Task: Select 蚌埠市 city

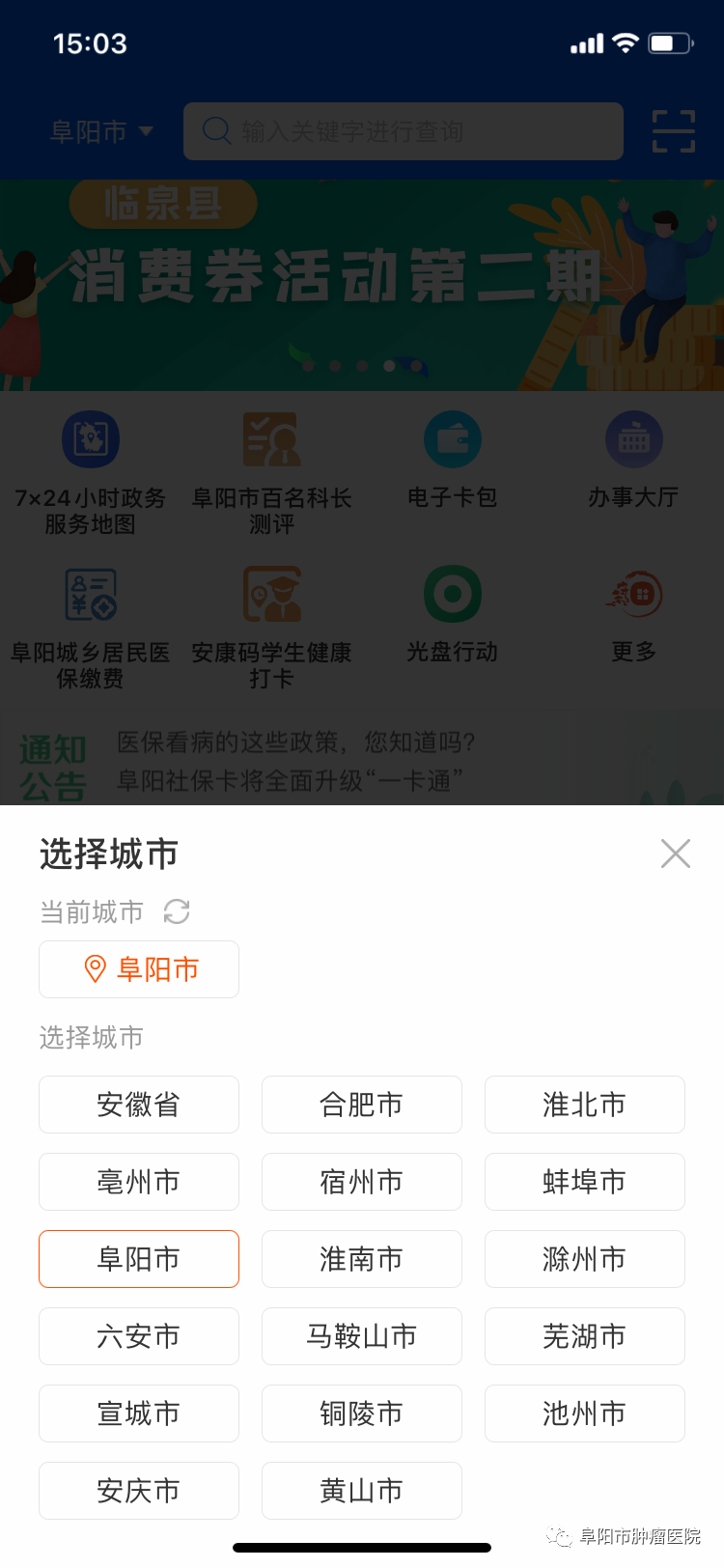Action: coord(585,1182)
